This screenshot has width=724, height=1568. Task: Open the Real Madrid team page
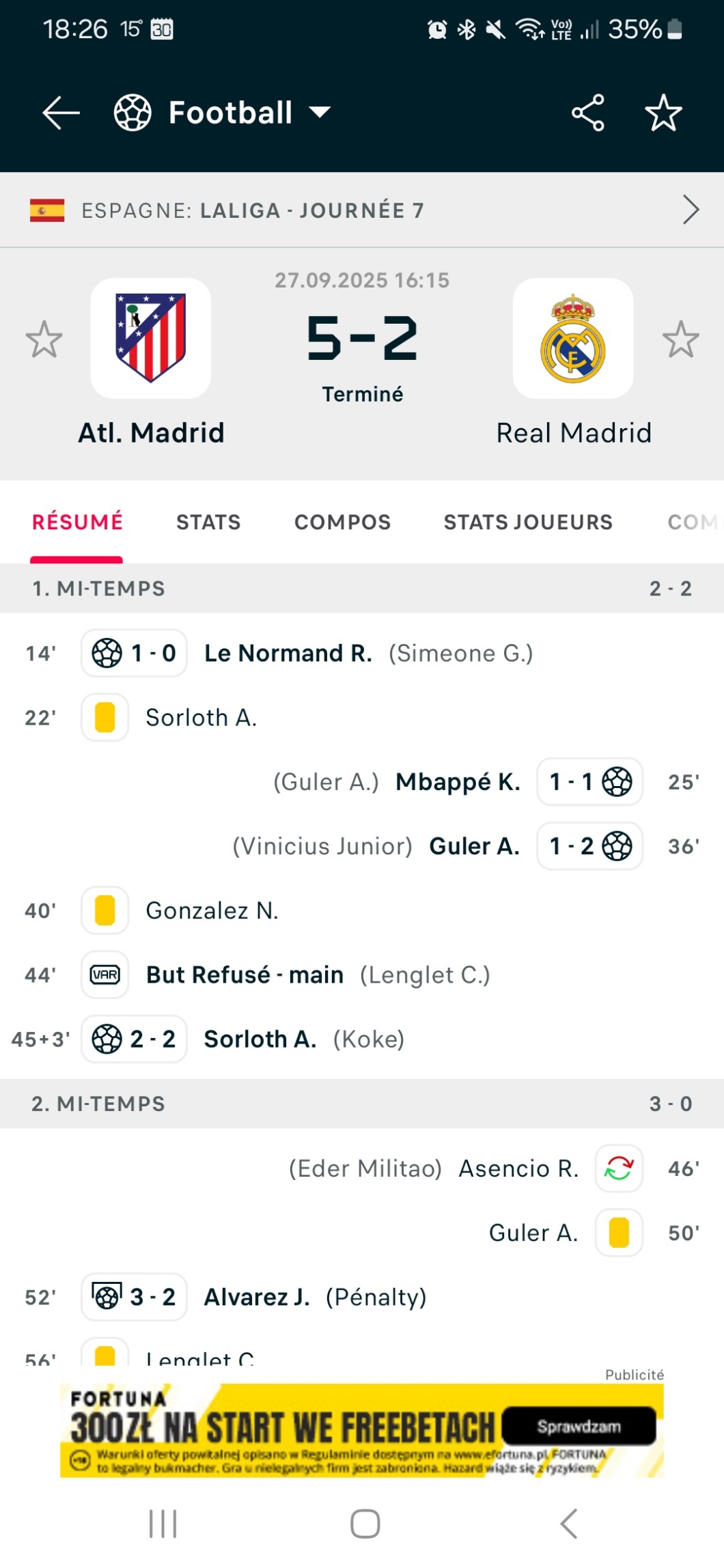573,339
